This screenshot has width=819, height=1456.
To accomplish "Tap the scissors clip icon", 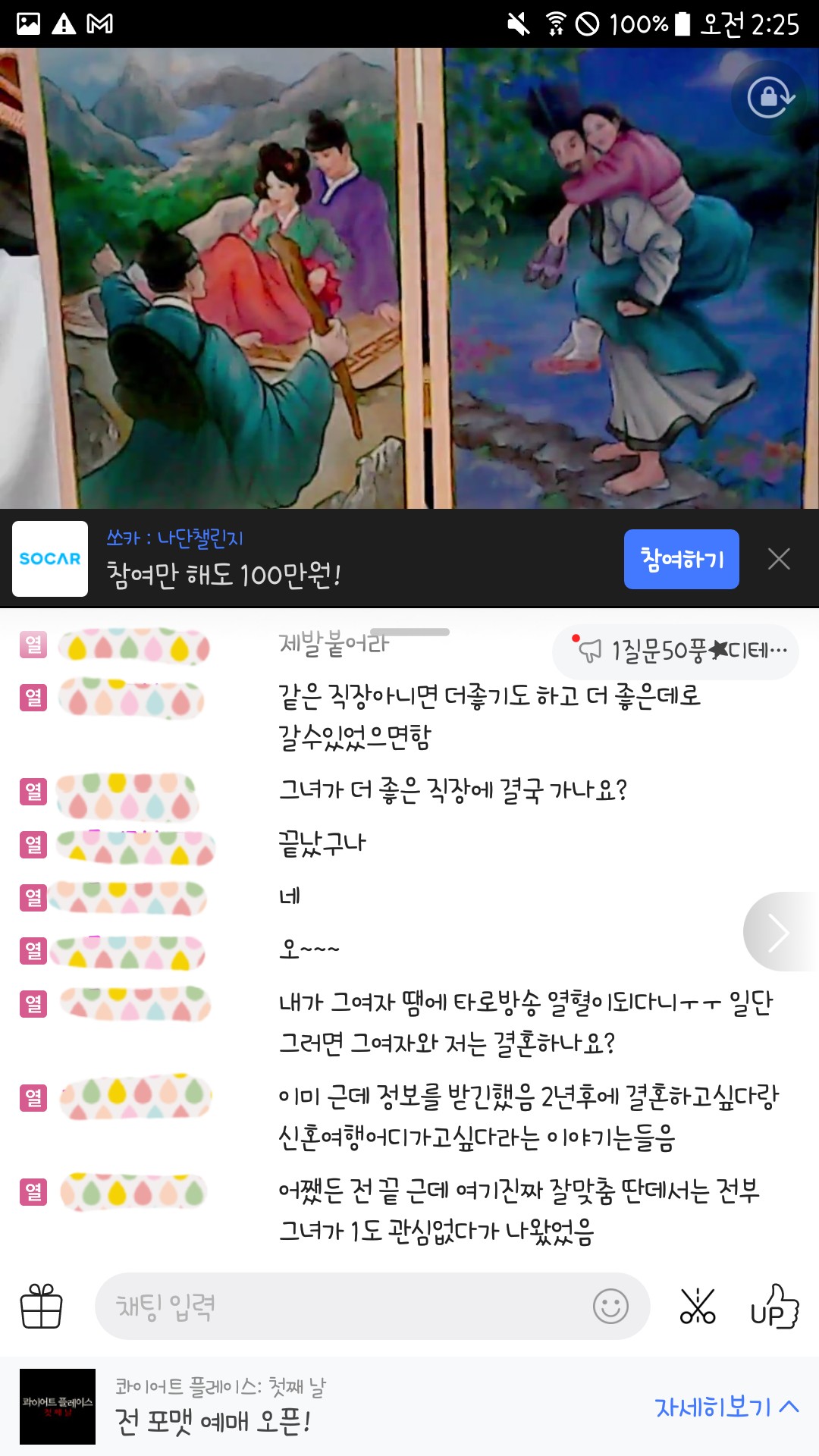I will point(697,1306).
